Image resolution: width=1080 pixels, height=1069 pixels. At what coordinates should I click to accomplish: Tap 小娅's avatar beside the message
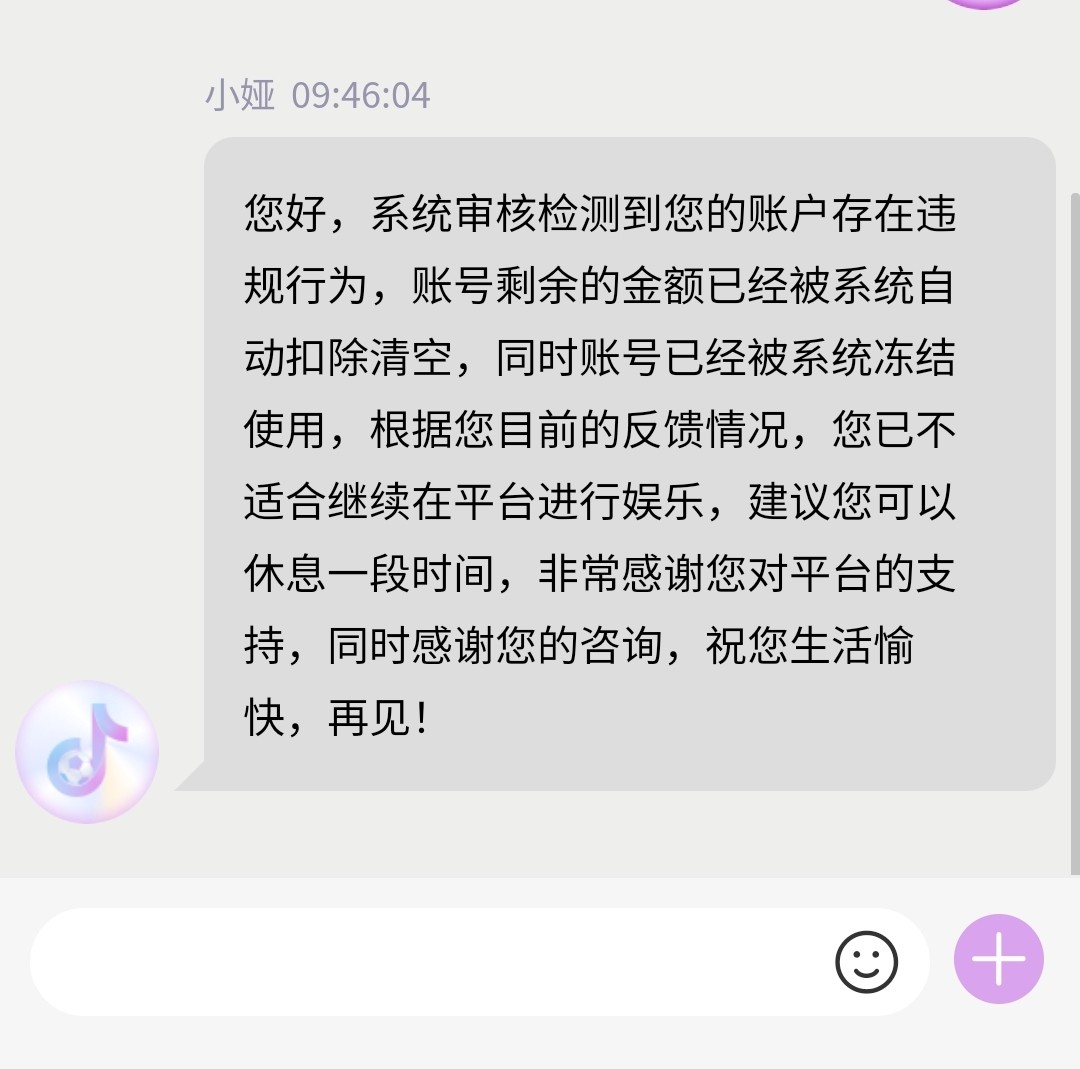pyautogui.click(x=86, y=752)
